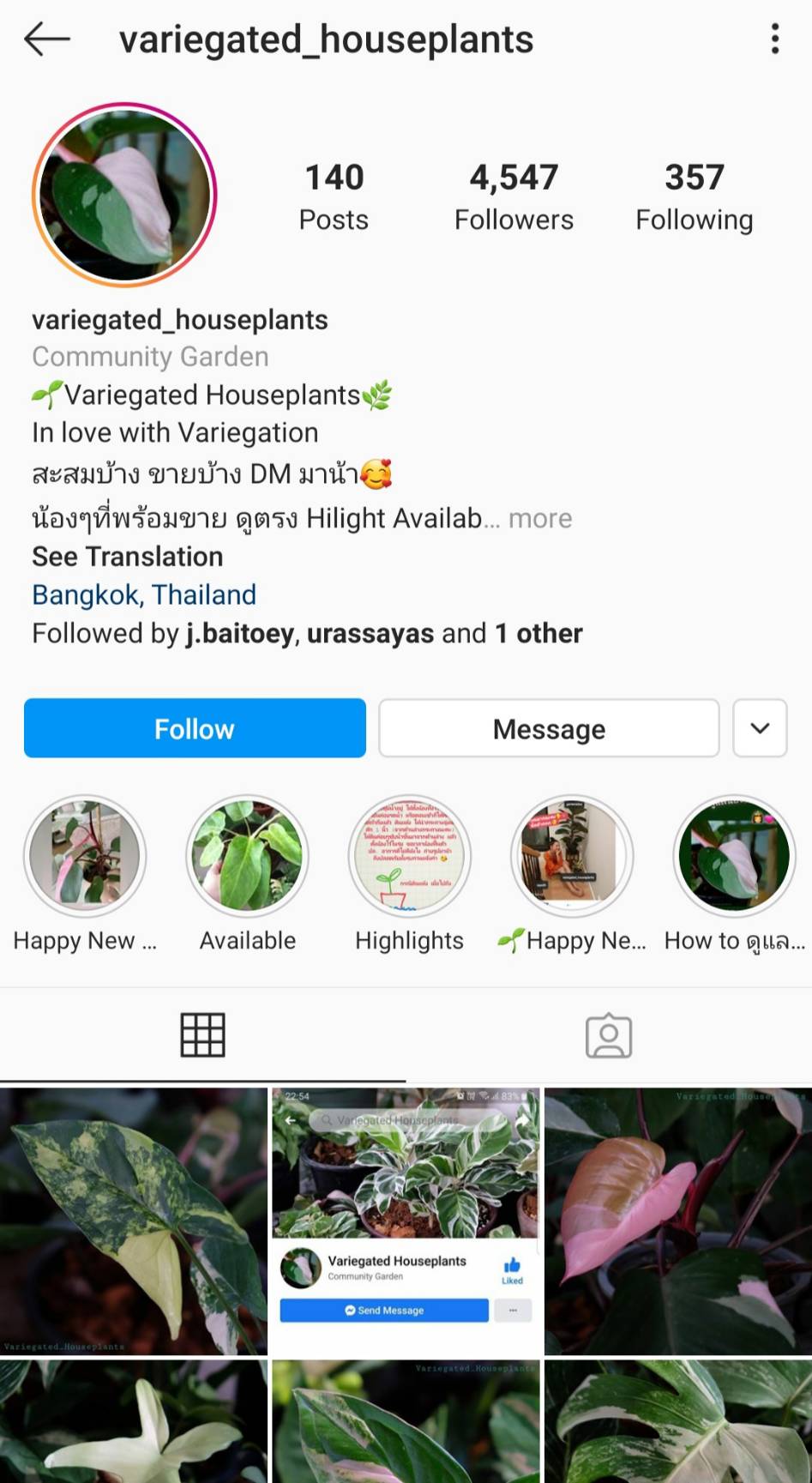
Task: Open the yellow-green variegated leaf post
Action: [x=134, y=1221]
